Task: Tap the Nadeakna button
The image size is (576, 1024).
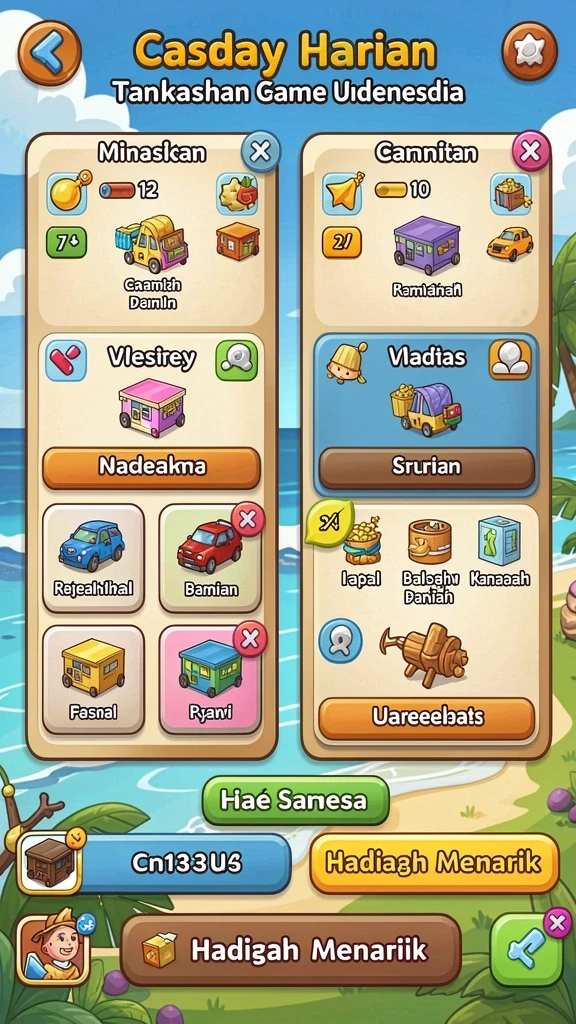Action: pos(152,468)
